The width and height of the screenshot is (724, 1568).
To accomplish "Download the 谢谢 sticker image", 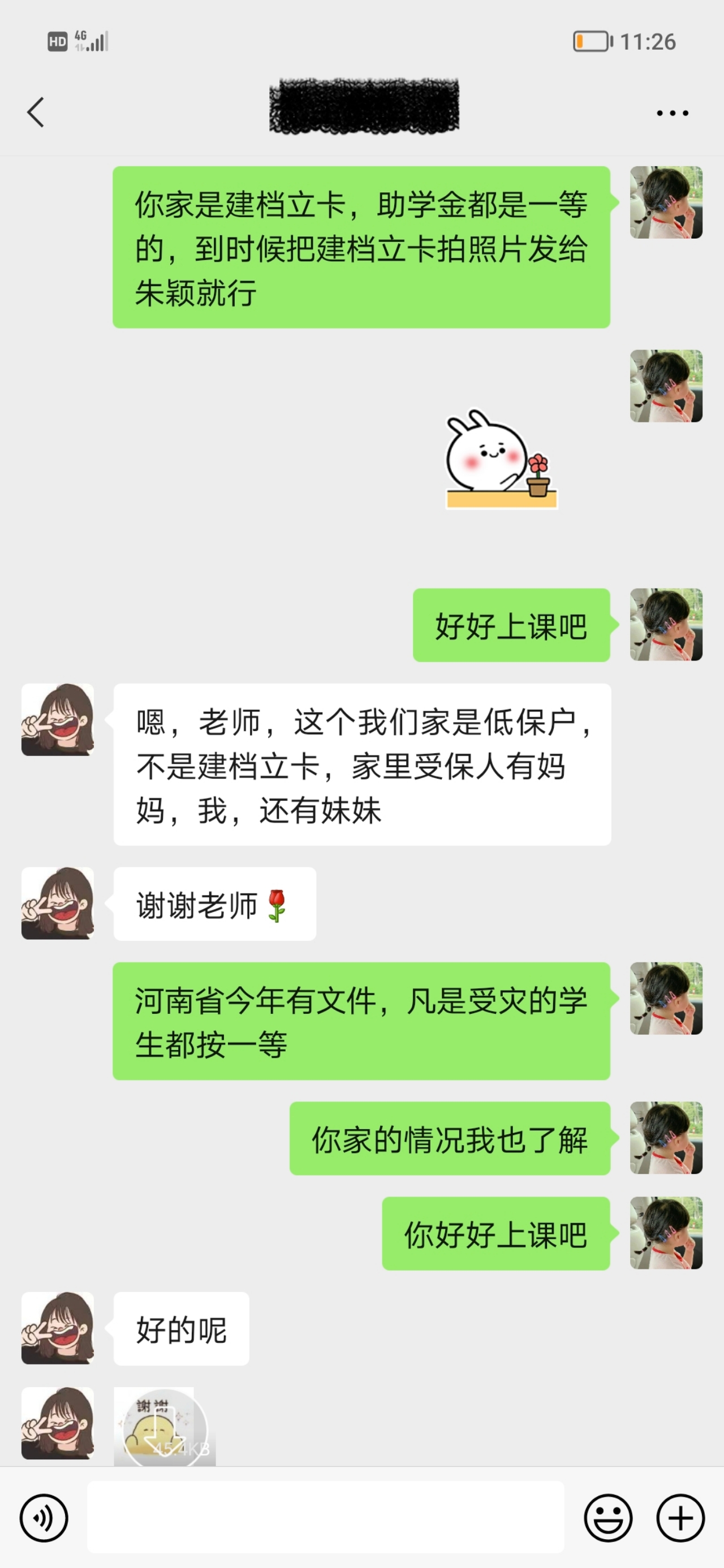I will pos(165,1427).
